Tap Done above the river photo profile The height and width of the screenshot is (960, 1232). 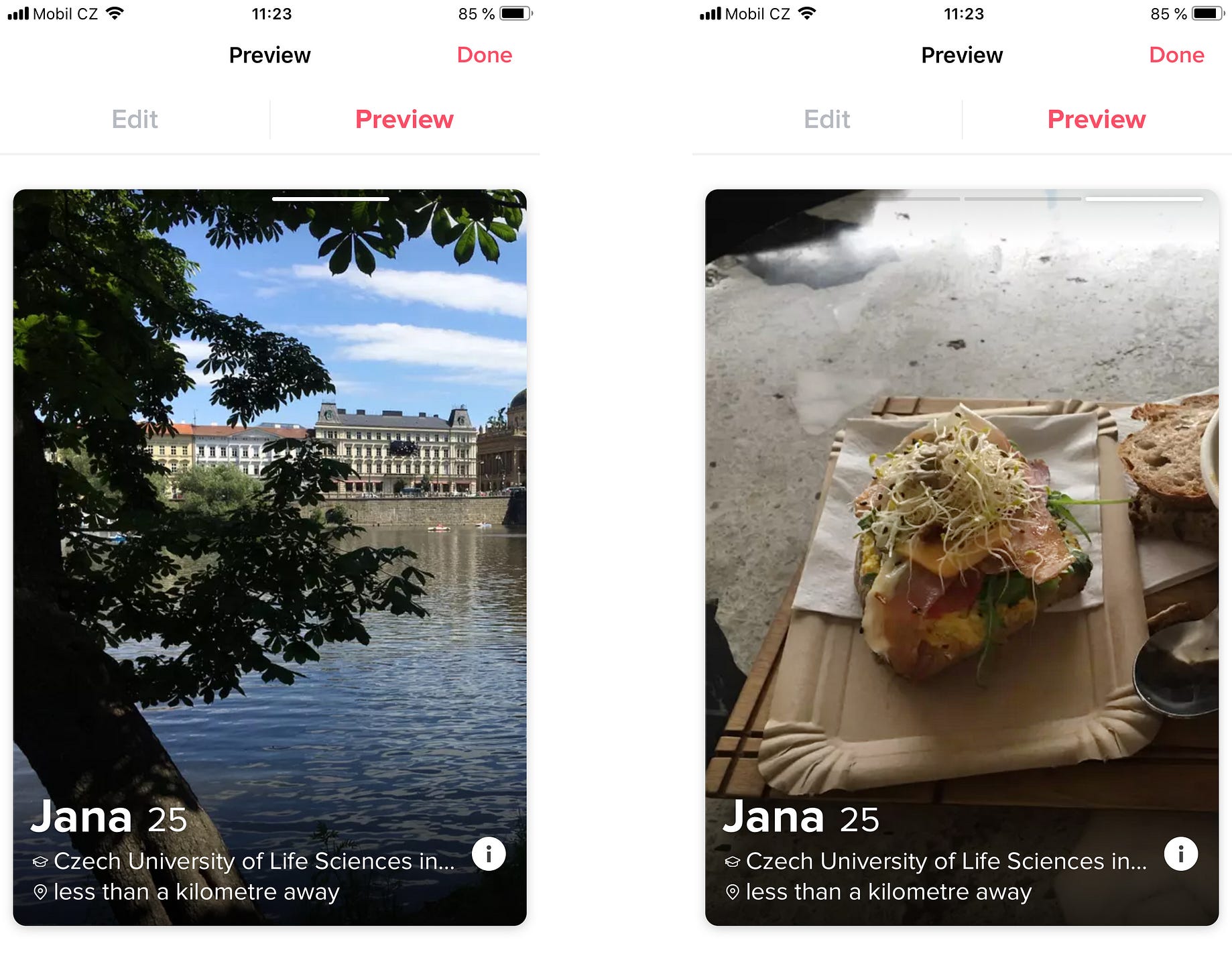pos(484,55)
